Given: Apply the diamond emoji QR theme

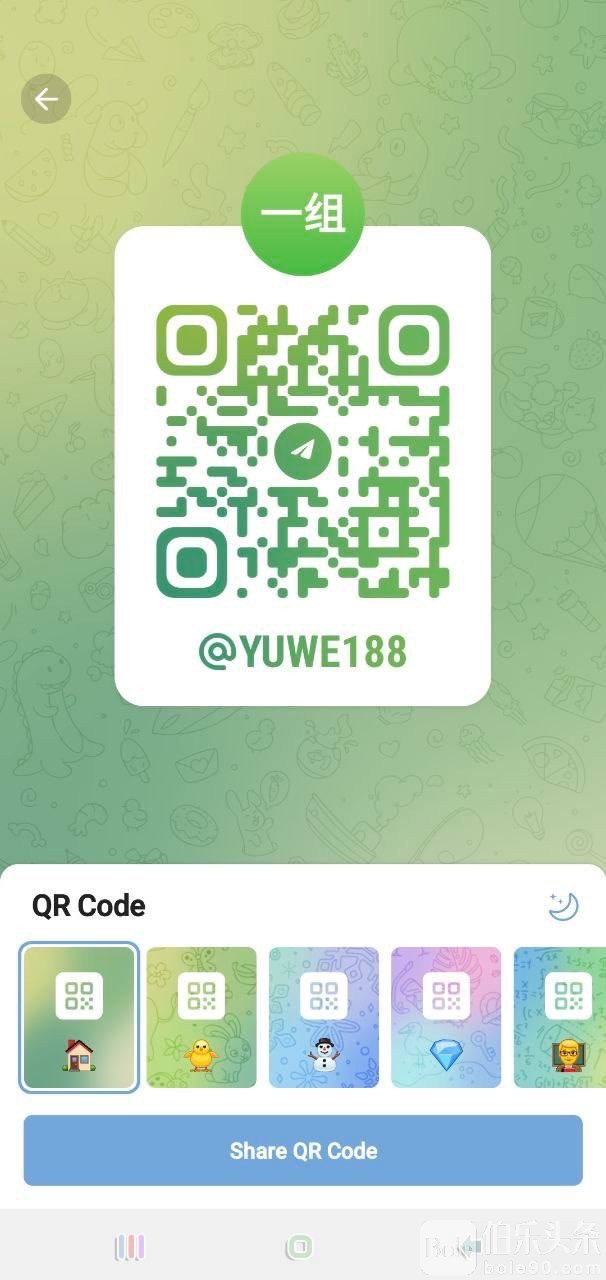Looking at the screenshot, I should coord(445,1017).
